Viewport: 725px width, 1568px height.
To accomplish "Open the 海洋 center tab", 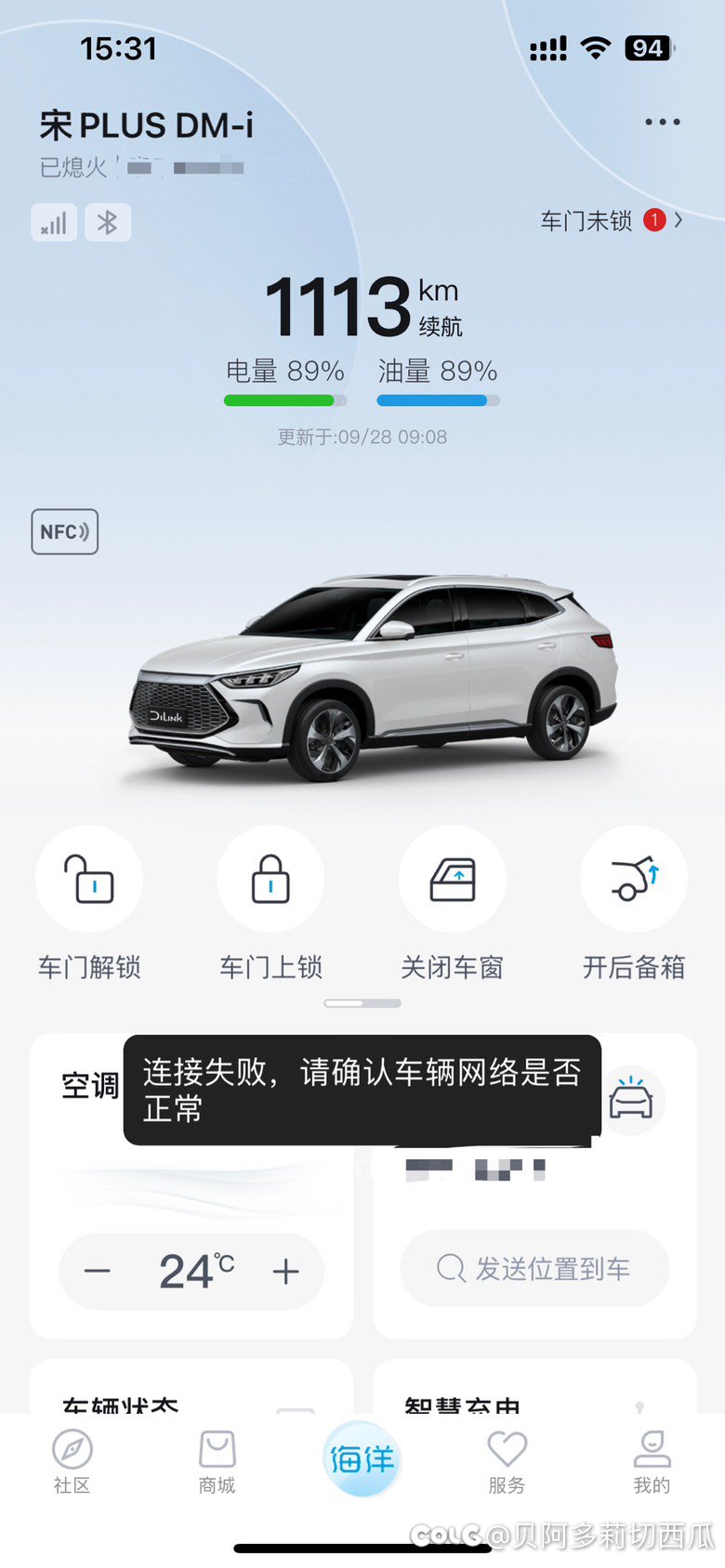I will [362, 1459].
